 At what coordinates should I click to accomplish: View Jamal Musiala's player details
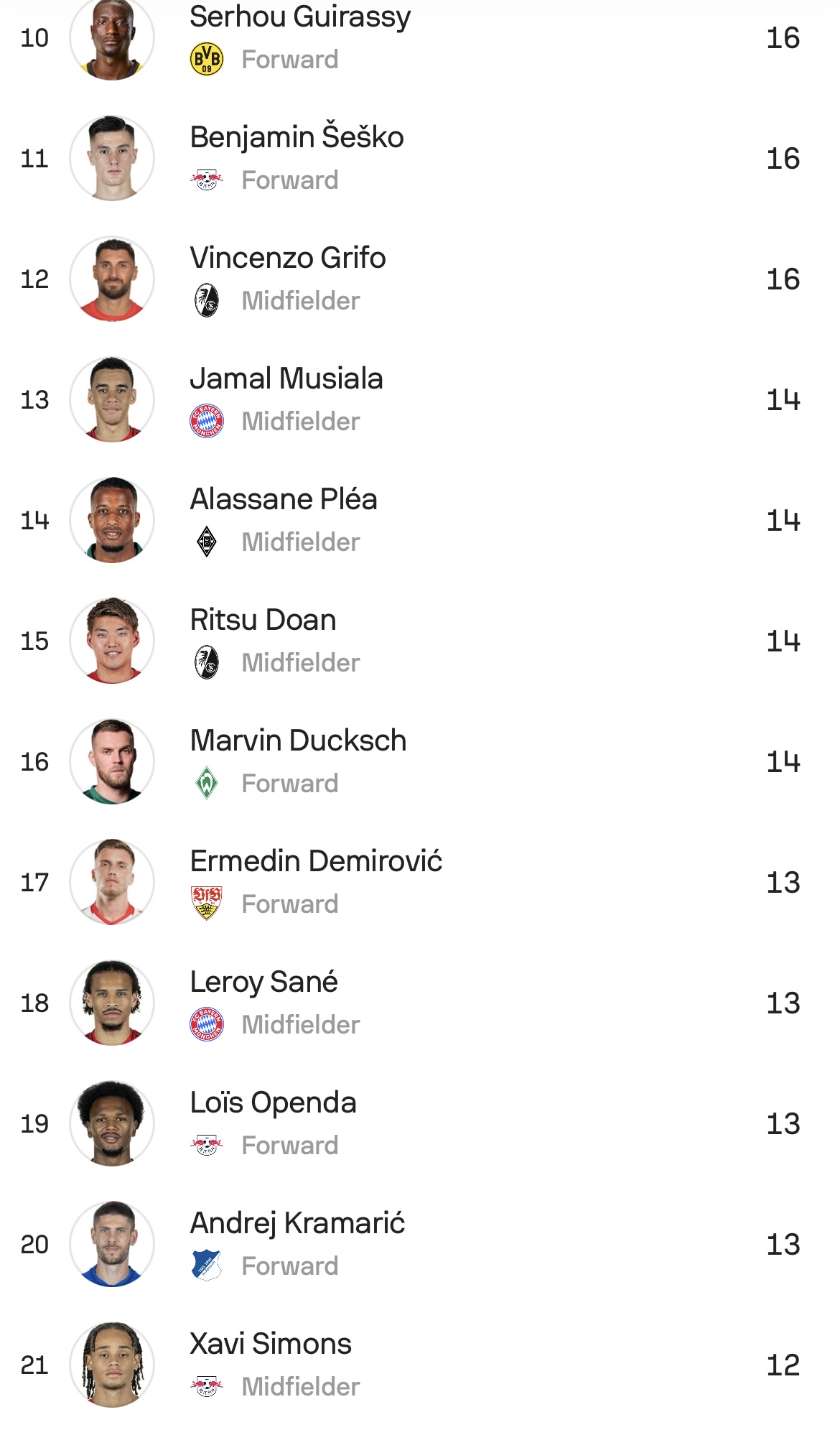tap(420, 399)
